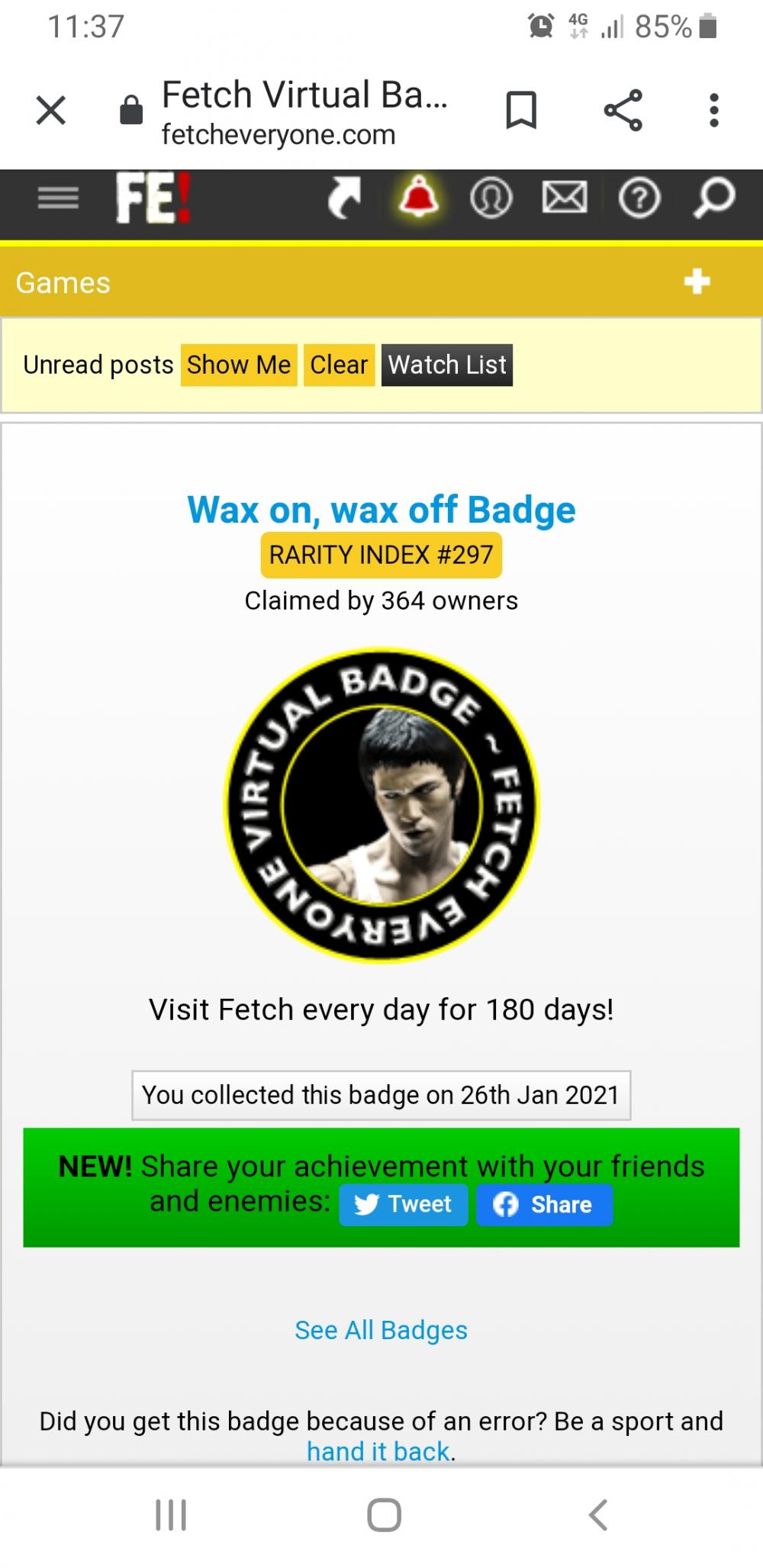This screenshot has height=1568, width=763.
Task: Open the site hamburger menu
Action: pos(59,199)
